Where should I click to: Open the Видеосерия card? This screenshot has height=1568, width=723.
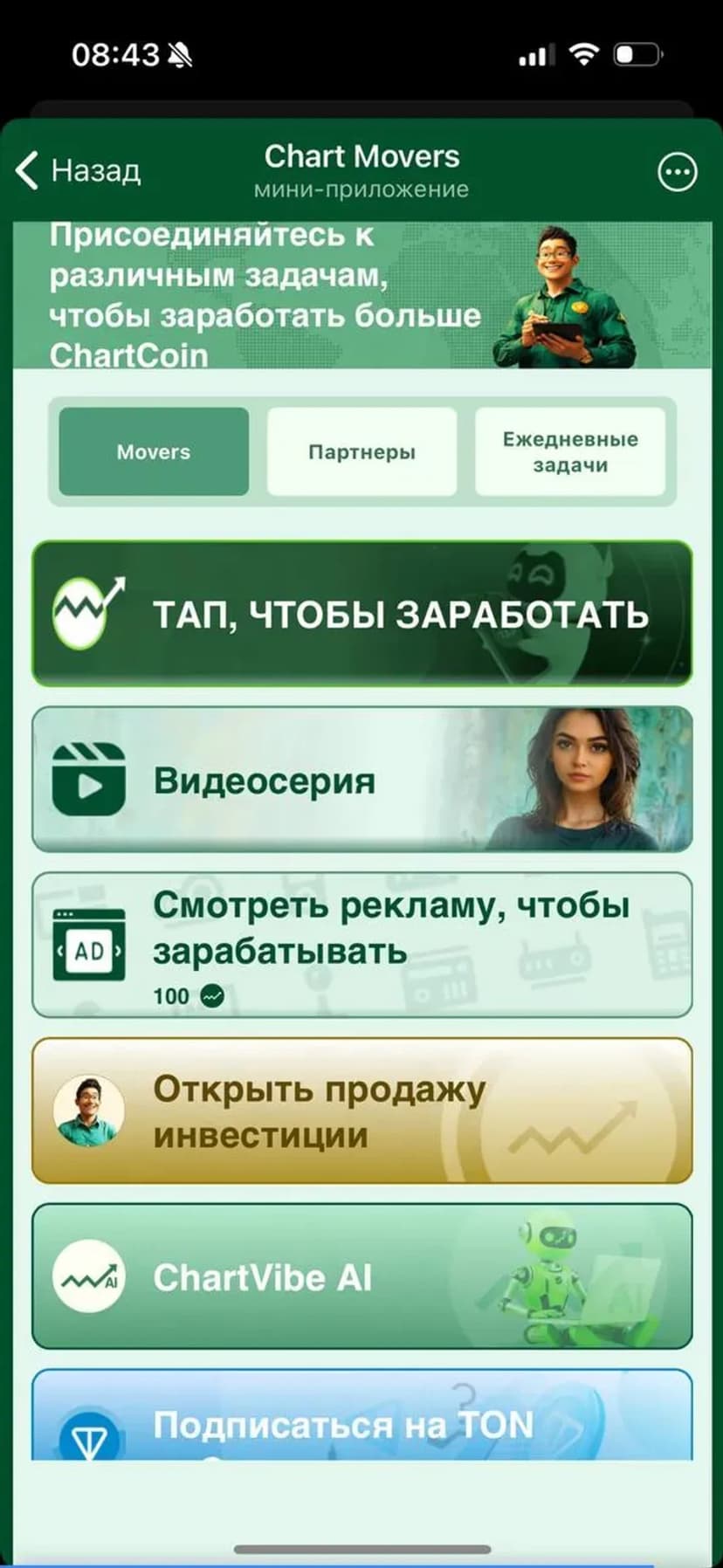click(361, 780)
